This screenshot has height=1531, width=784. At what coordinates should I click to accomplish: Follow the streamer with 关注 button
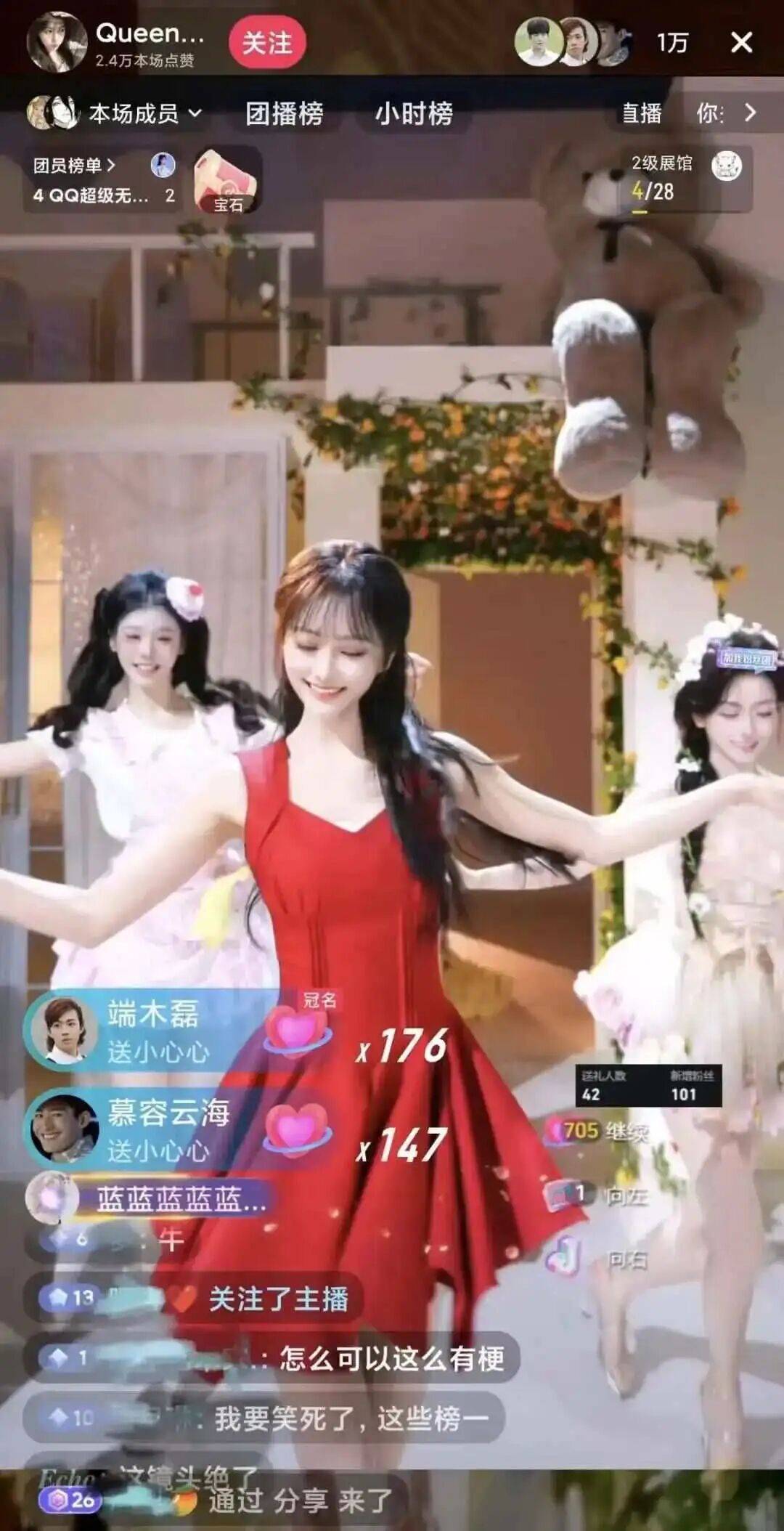266,42
